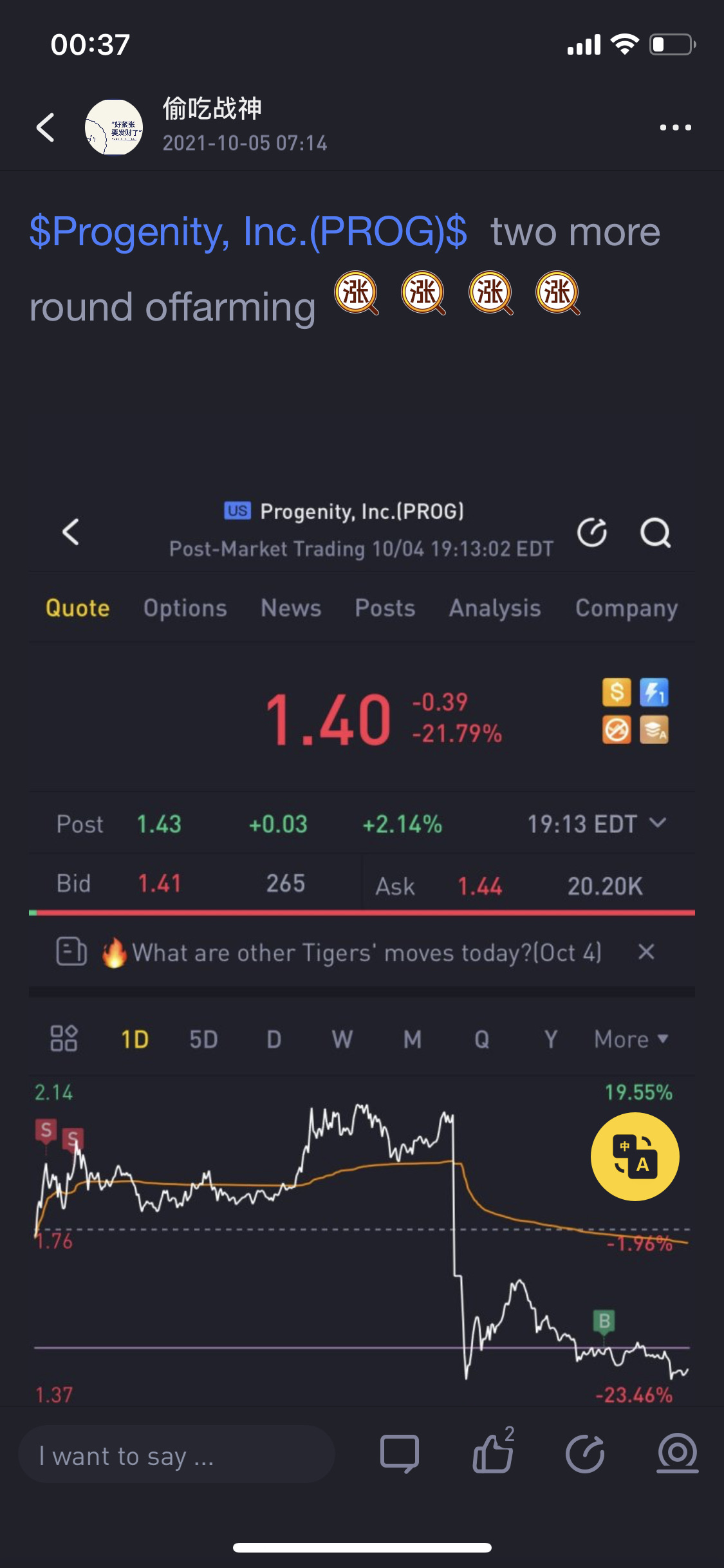This screenshot has width=724, height=1568.
Task: Go back from this post
Action: coord(46,127)
